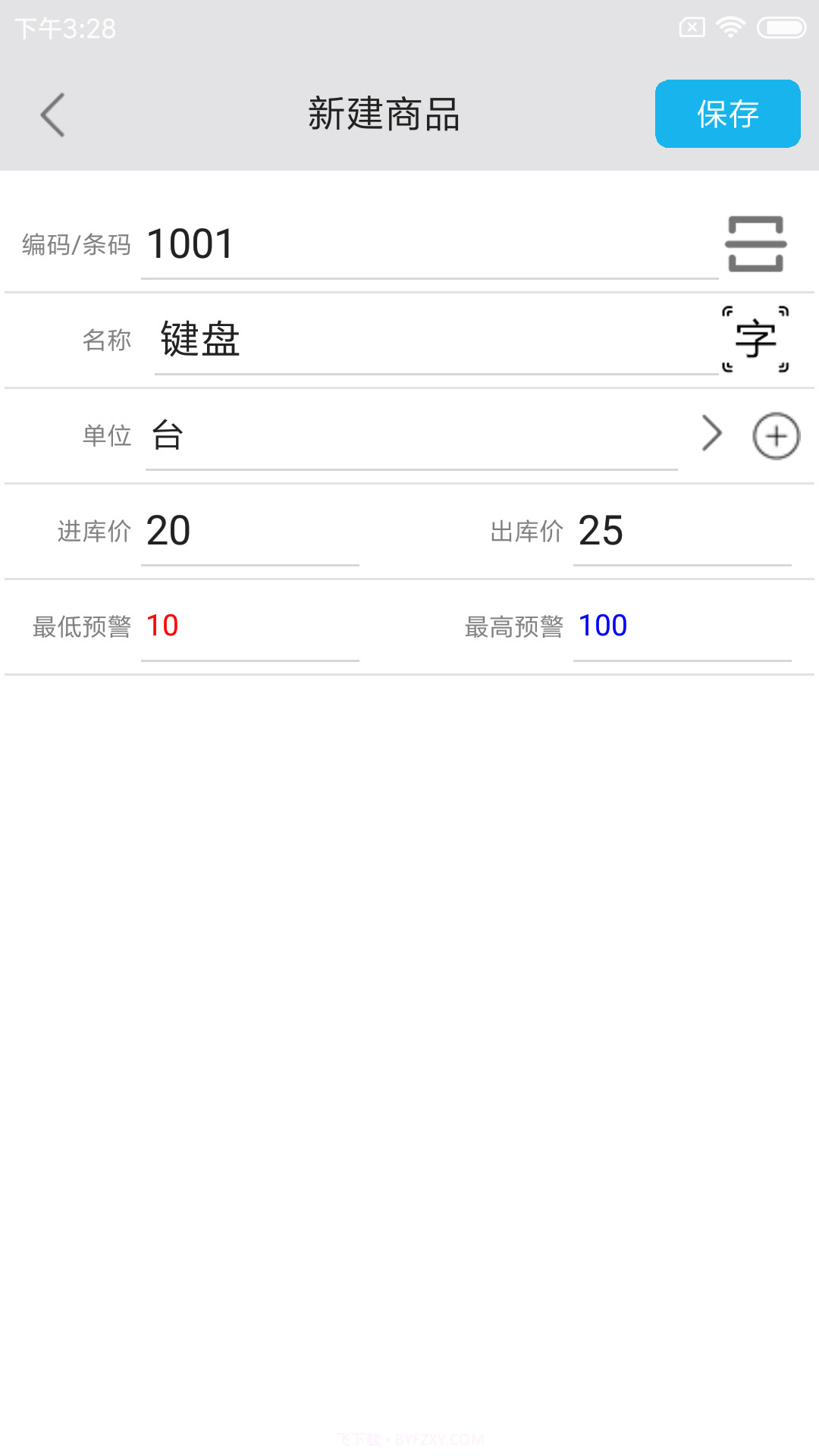Viewport: 819px width, 1456px height.
Task: Open text recognition using the 字 icon
Action: pyautogui.click(x=755, y=339)
